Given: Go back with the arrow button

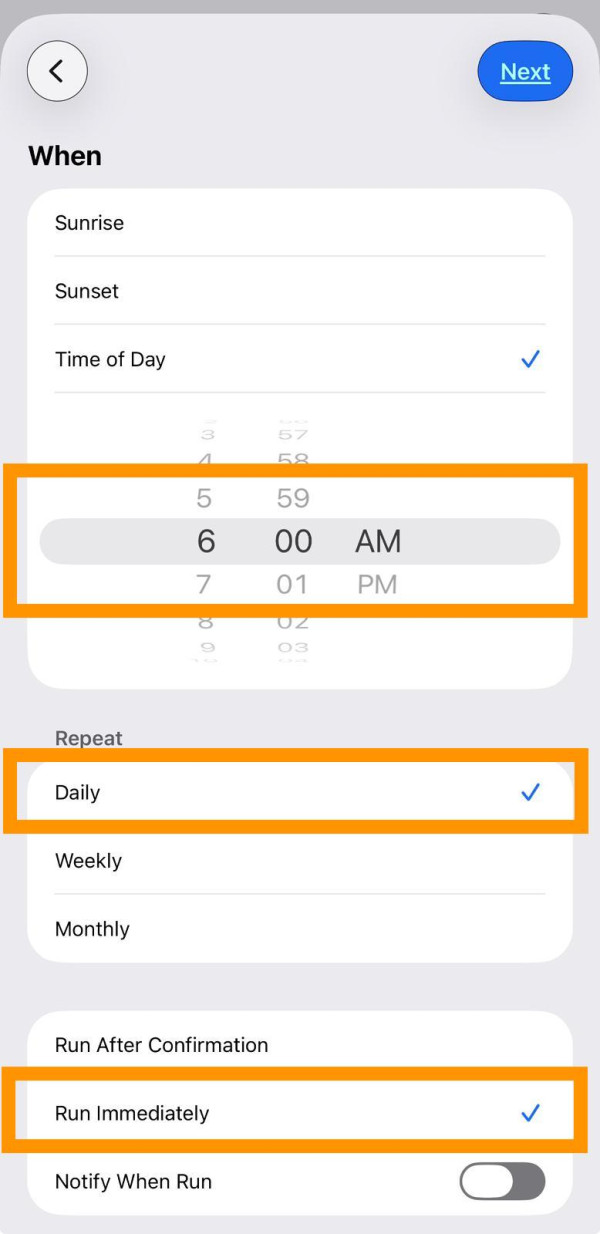Looking at the screenshot, I should coord(57,71).
